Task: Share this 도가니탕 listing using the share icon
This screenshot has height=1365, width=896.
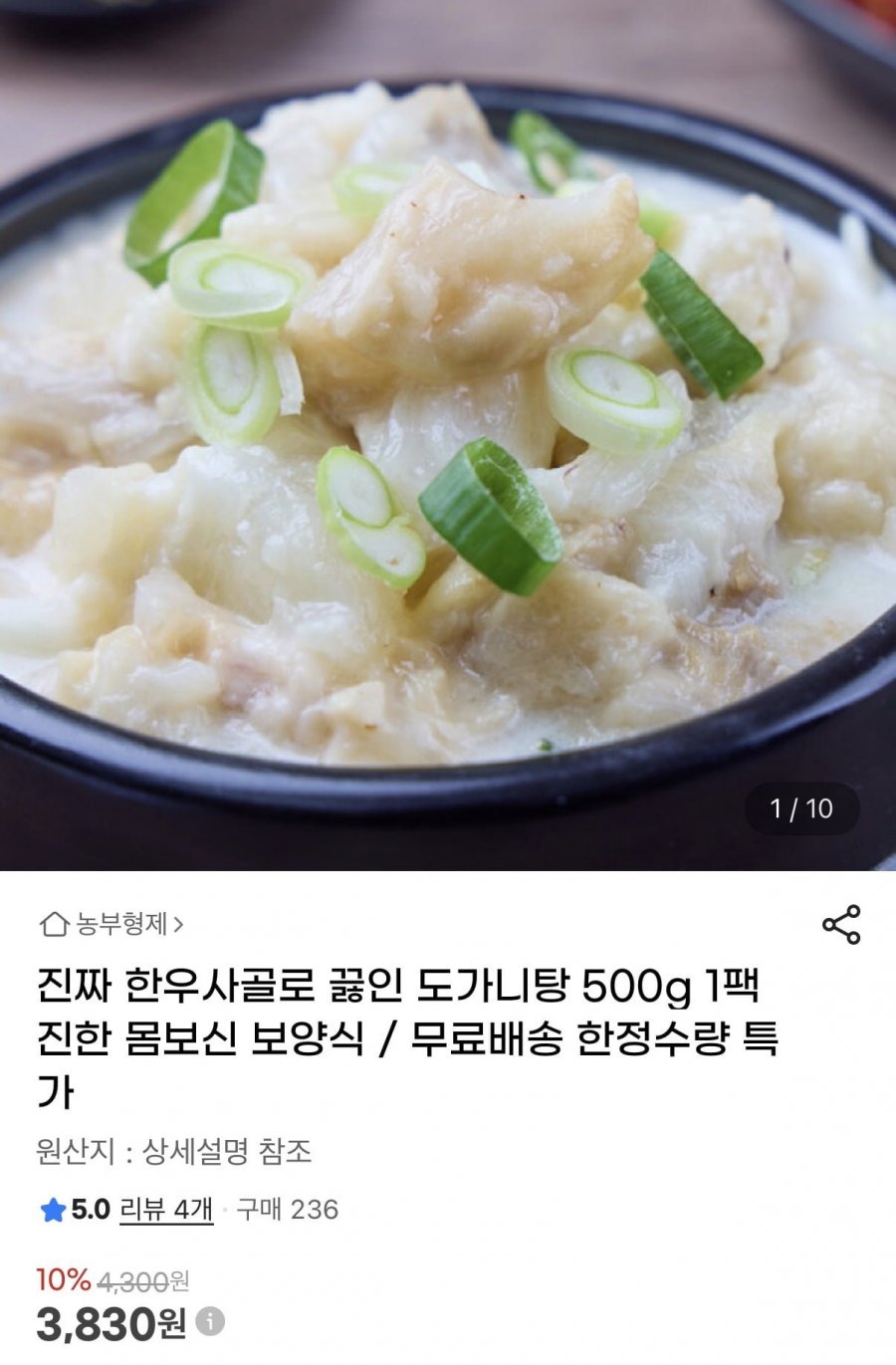Action: [x=841, y=926]
